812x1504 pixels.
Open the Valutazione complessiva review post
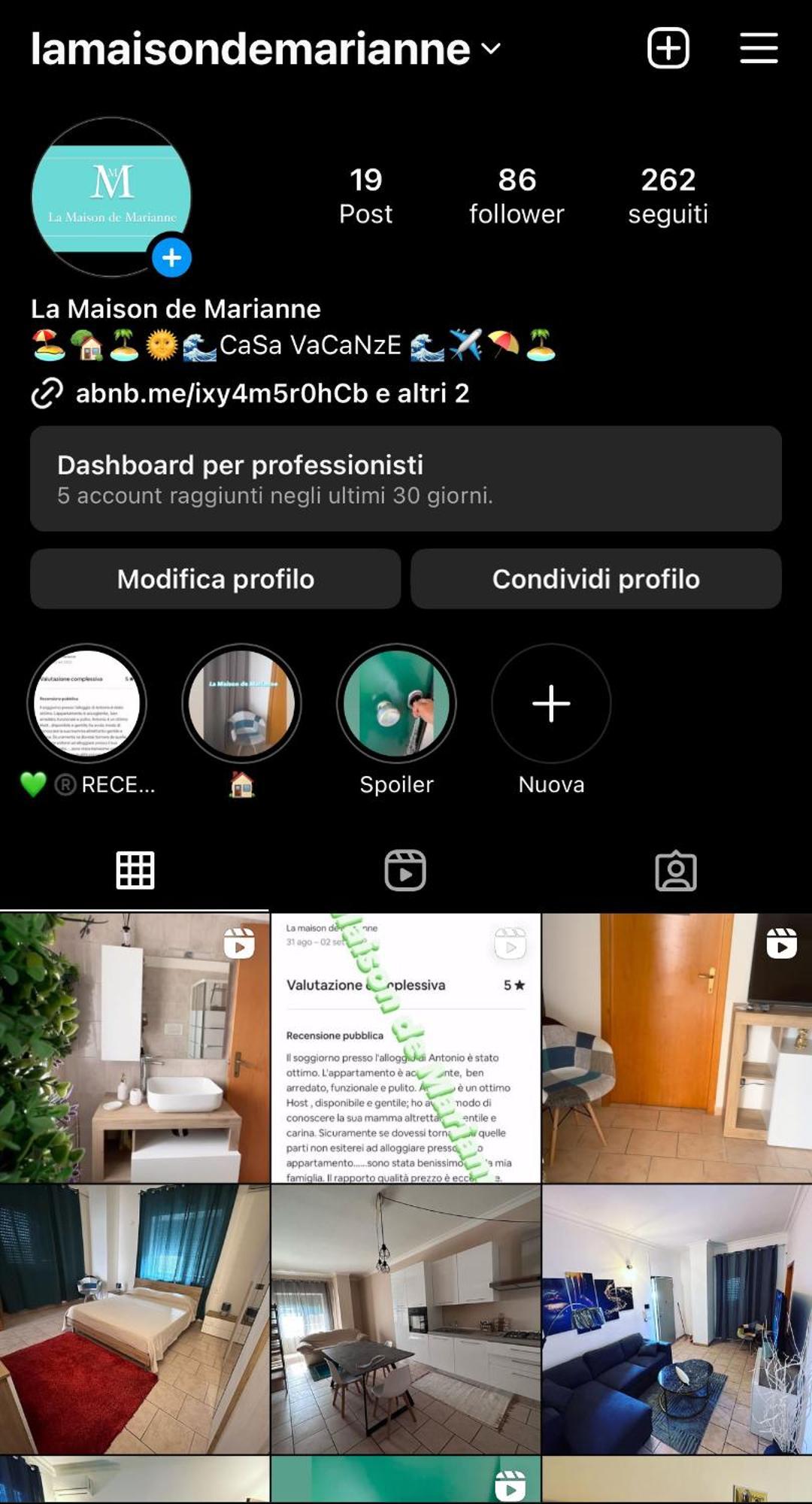[x=405, y=1048]
